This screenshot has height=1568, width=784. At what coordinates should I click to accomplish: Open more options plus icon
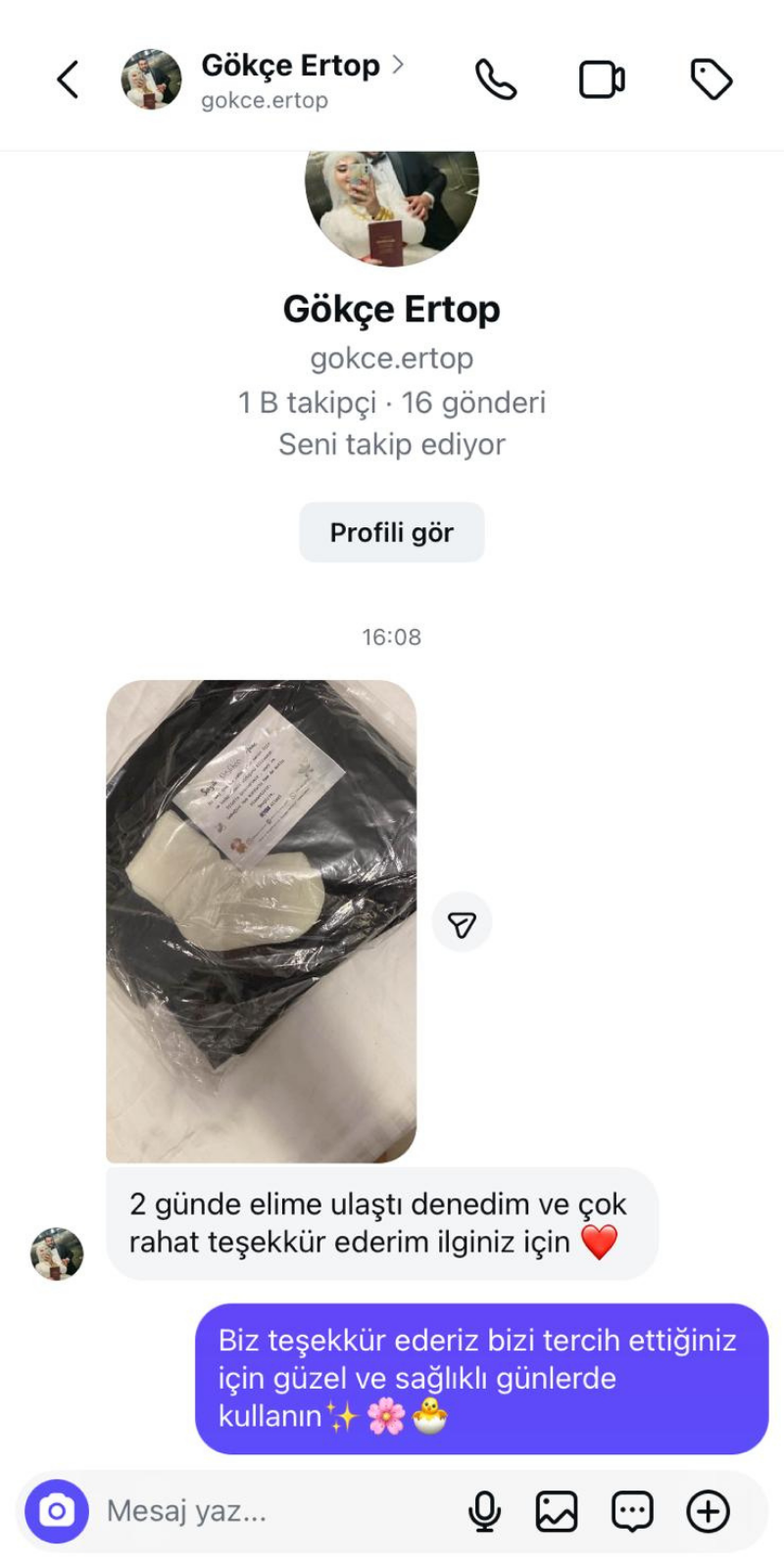pos(708,1511)
